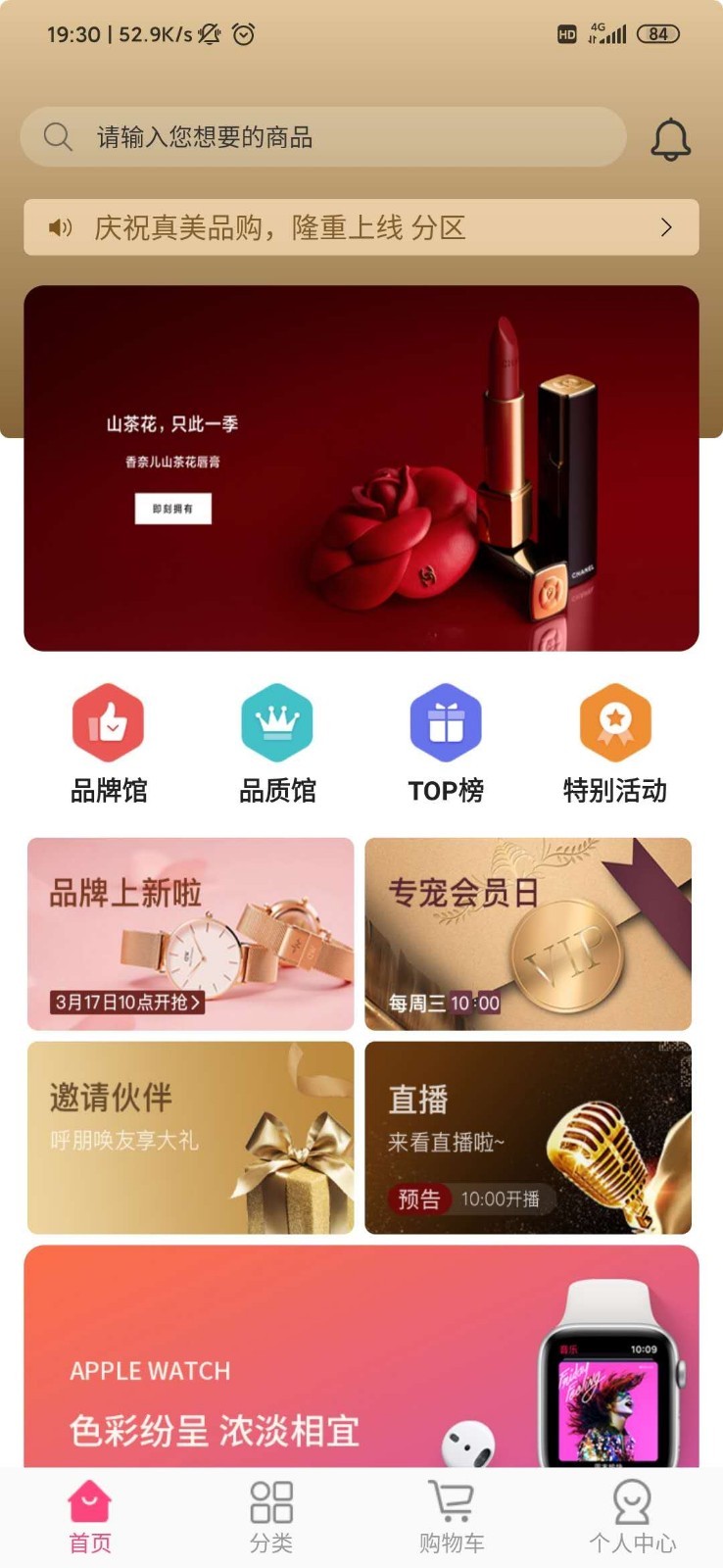Screen dimensions: 723x1568
Task: Switch to the 首页 home tab
Action: (90, 1518)
